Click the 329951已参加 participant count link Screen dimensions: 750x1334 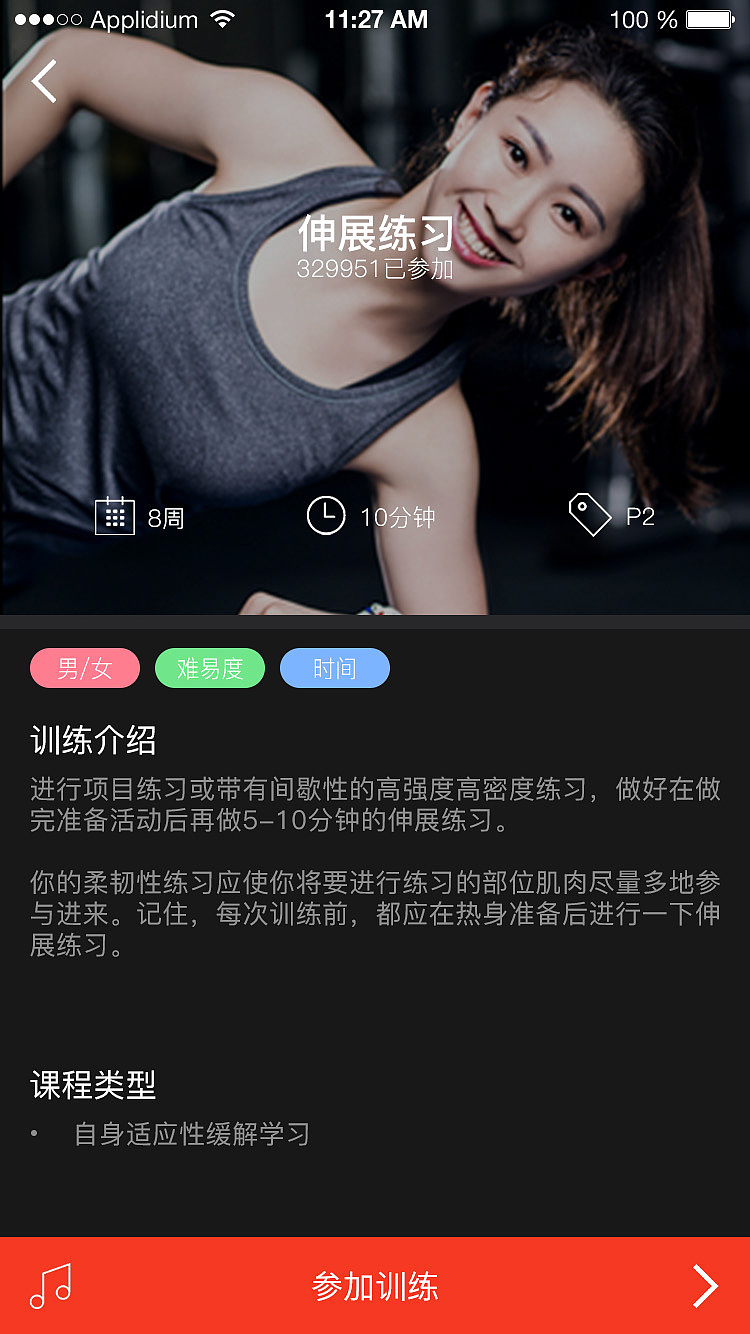pos(374,268)
